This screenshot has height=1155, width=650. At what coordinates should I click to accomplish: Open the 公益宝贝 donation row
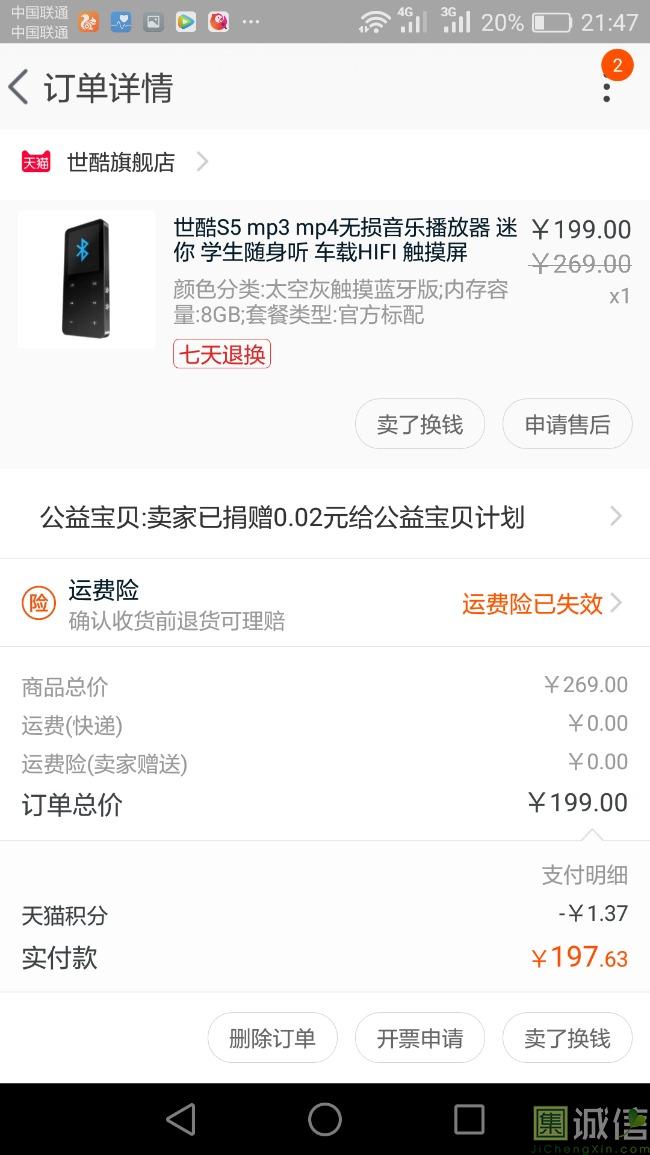325,517
